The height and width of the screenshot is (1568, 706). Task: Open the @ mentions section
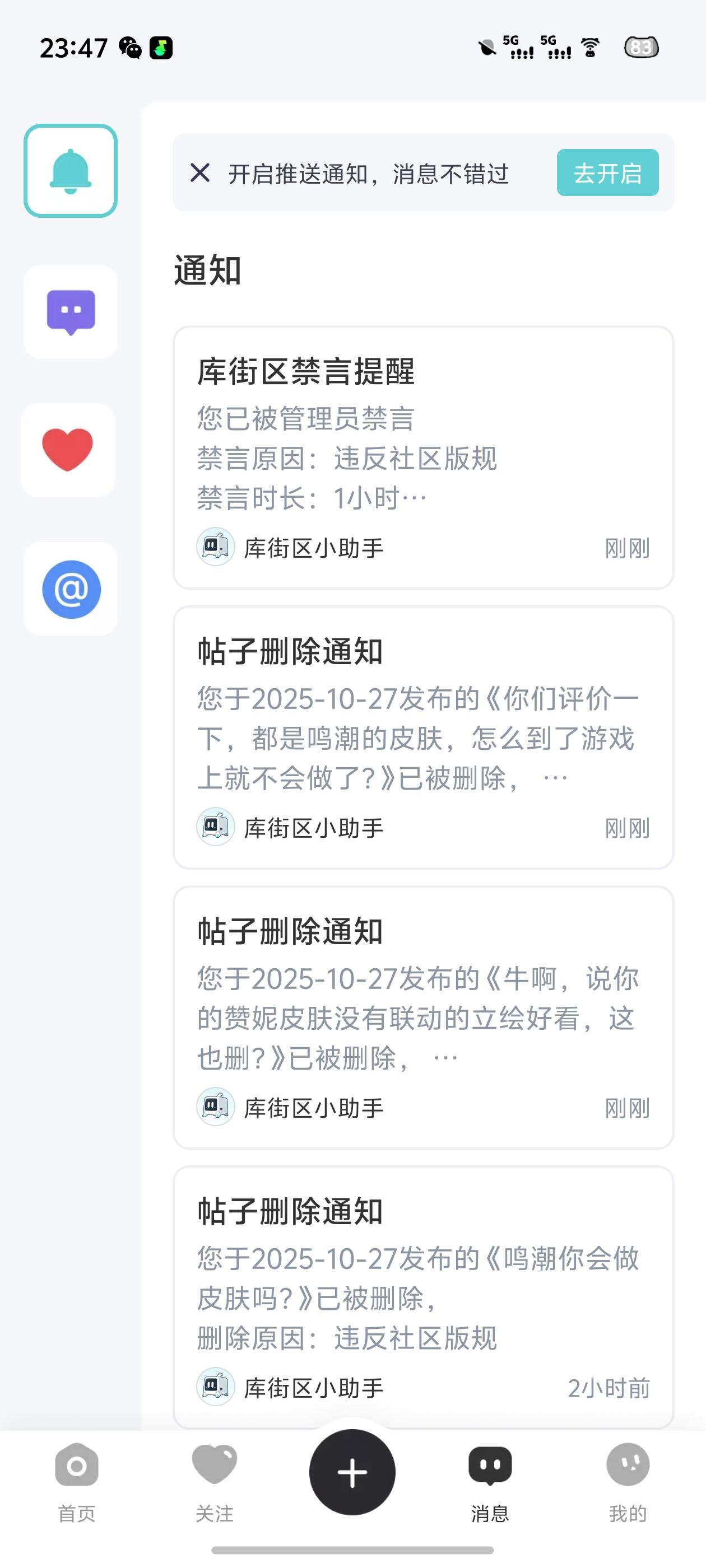[71, 589]
